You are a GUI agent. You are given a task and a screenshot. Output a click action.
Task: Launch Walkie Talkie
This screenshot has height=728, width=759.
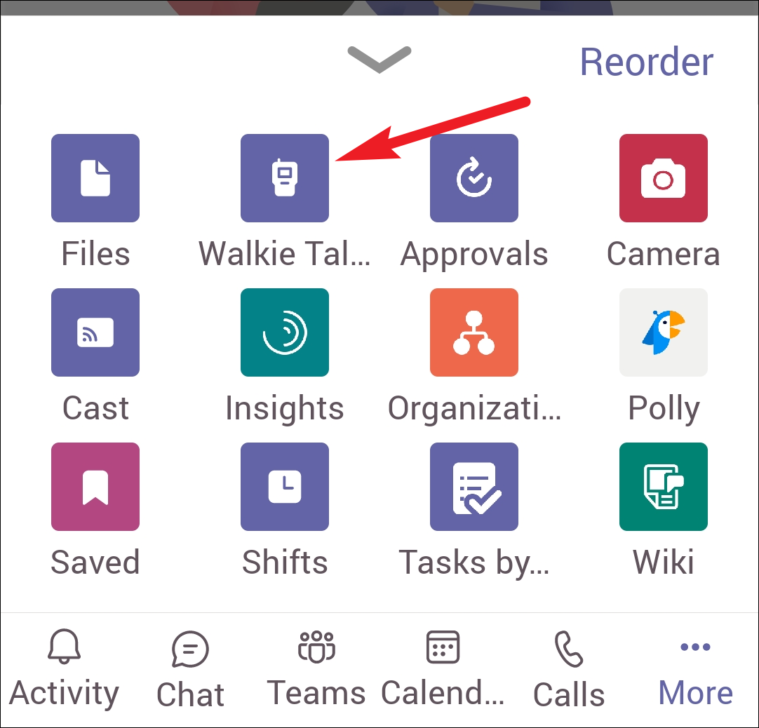(x=284, y=178)
